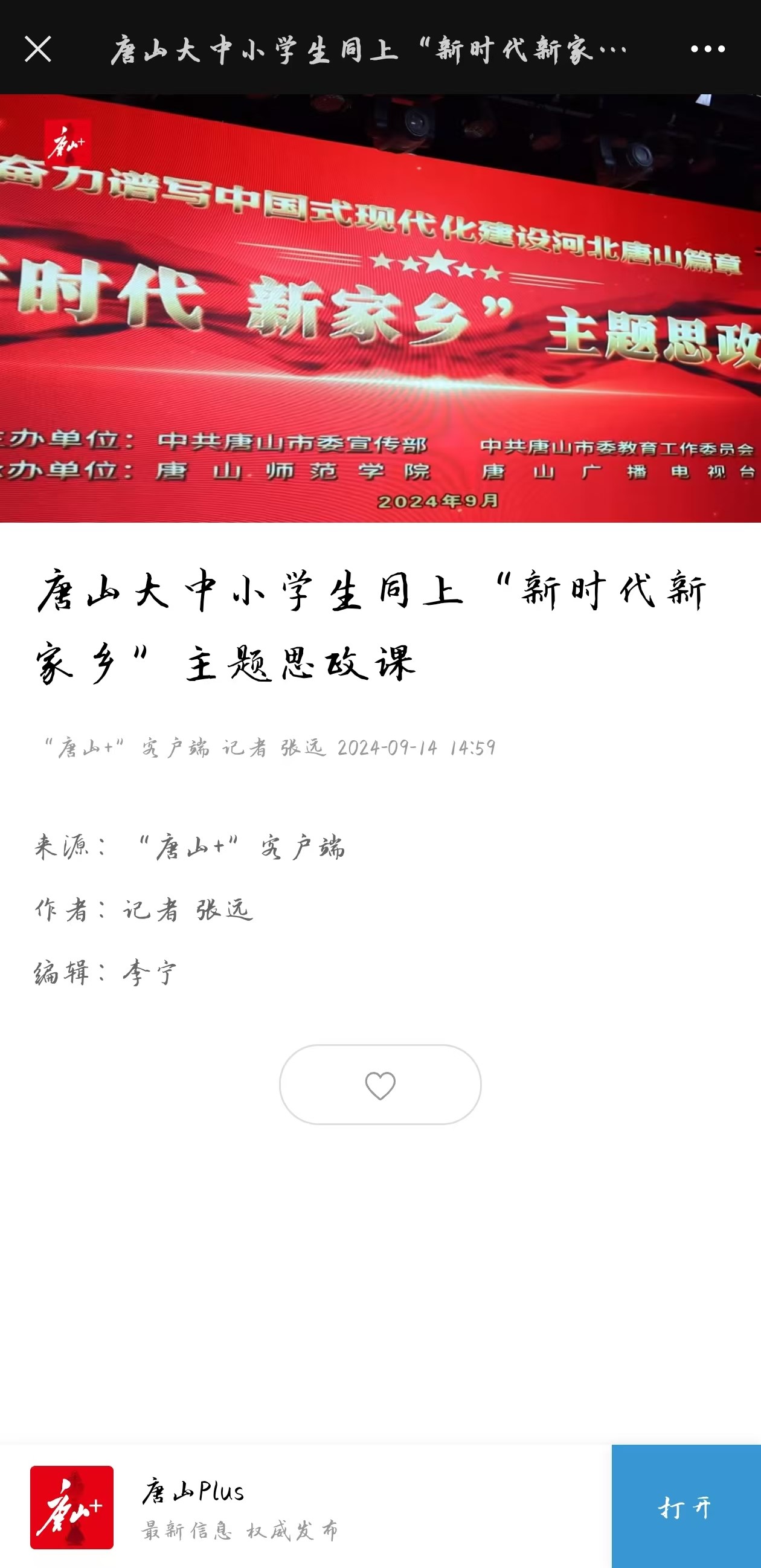The width and height of the screenshot is (761, 1568).
Task: Open the article's top image
Action: [380, 308]
